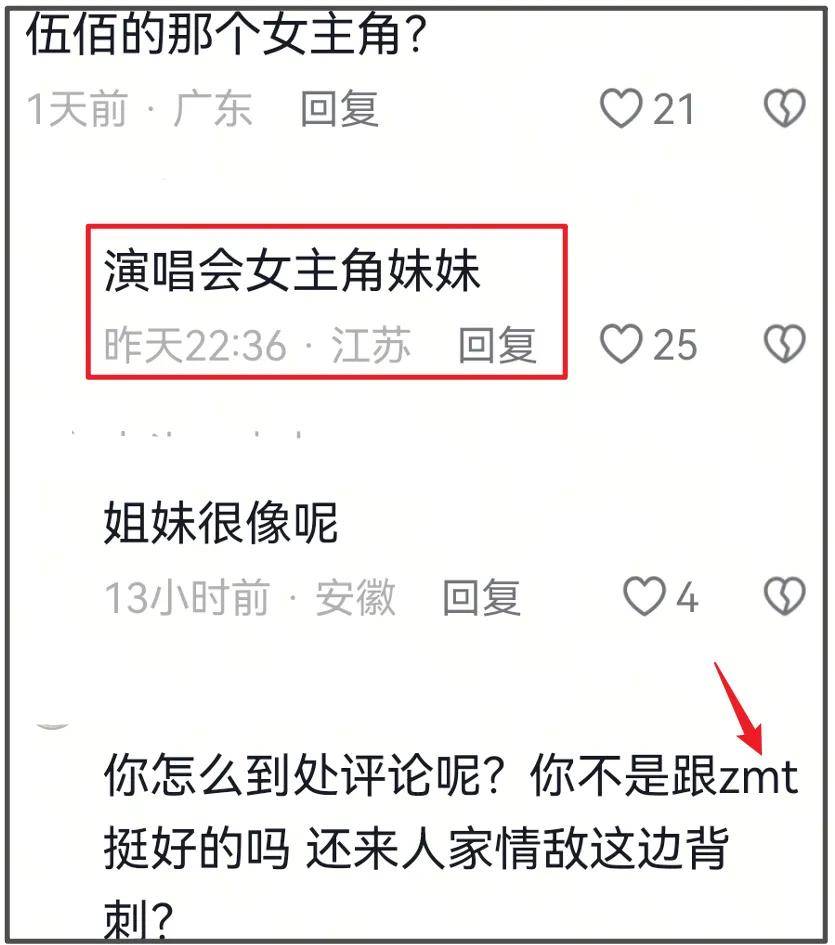The width and height of the screenshot is (835, 945).
Task: Like the comment 姐妹很像呢
Action: [644, 598]
